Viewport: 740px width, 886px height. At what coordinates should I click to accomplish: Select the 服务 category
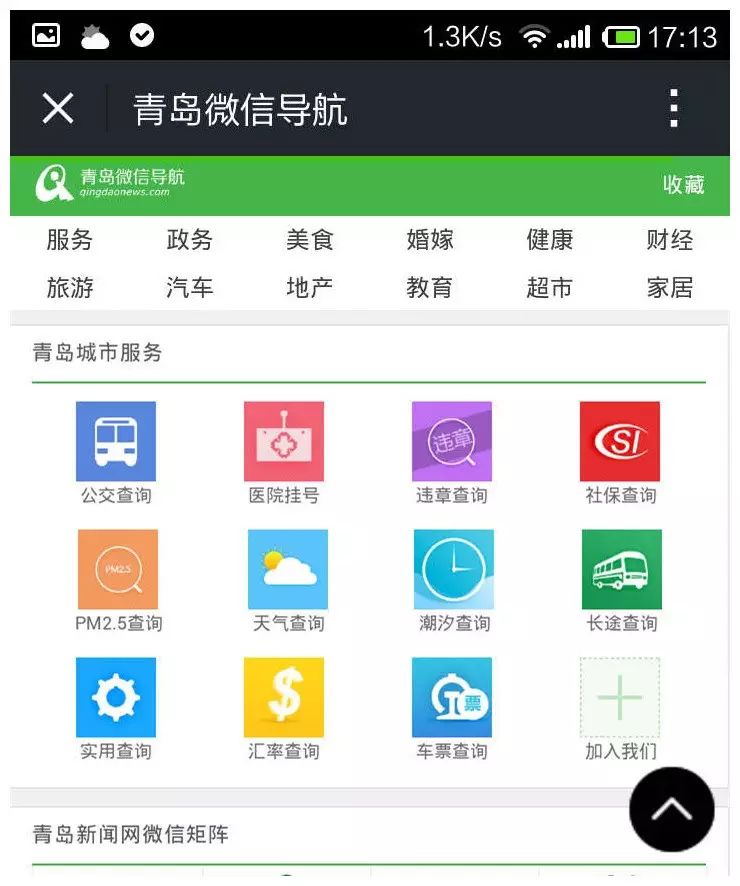pos(70,240)
